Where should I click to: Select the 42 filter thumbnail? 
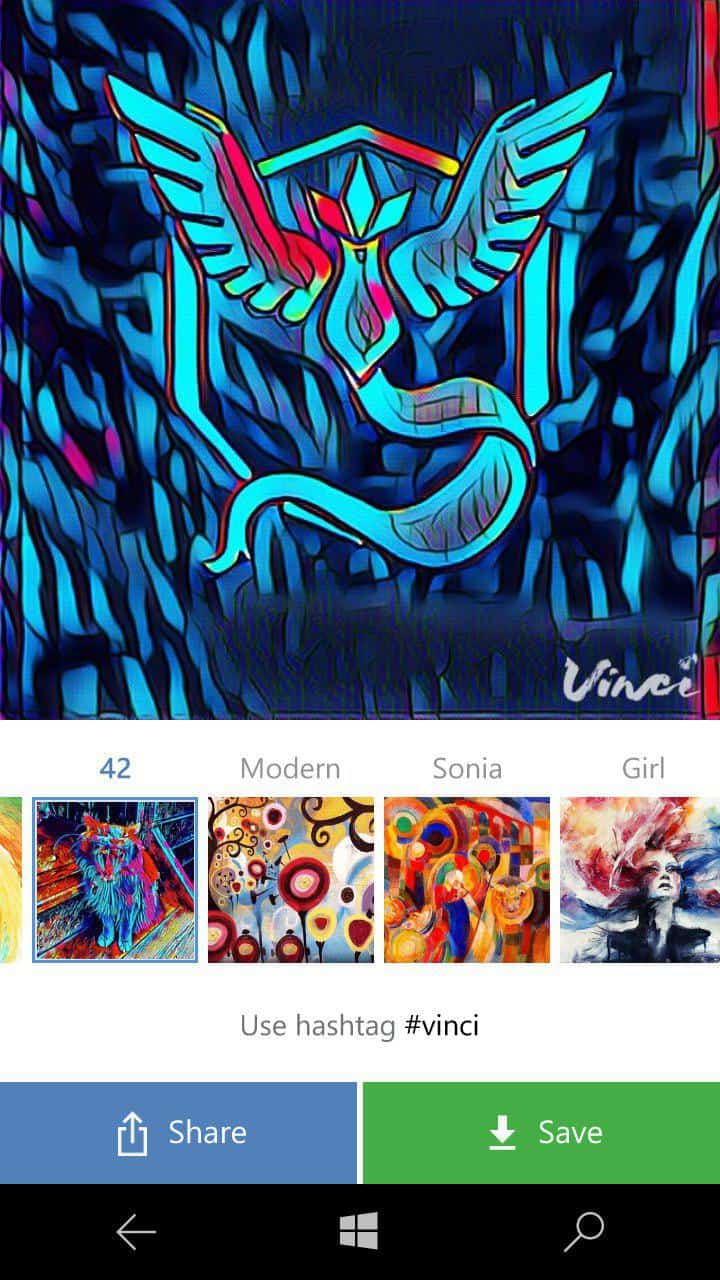click(x=115, y=879)
